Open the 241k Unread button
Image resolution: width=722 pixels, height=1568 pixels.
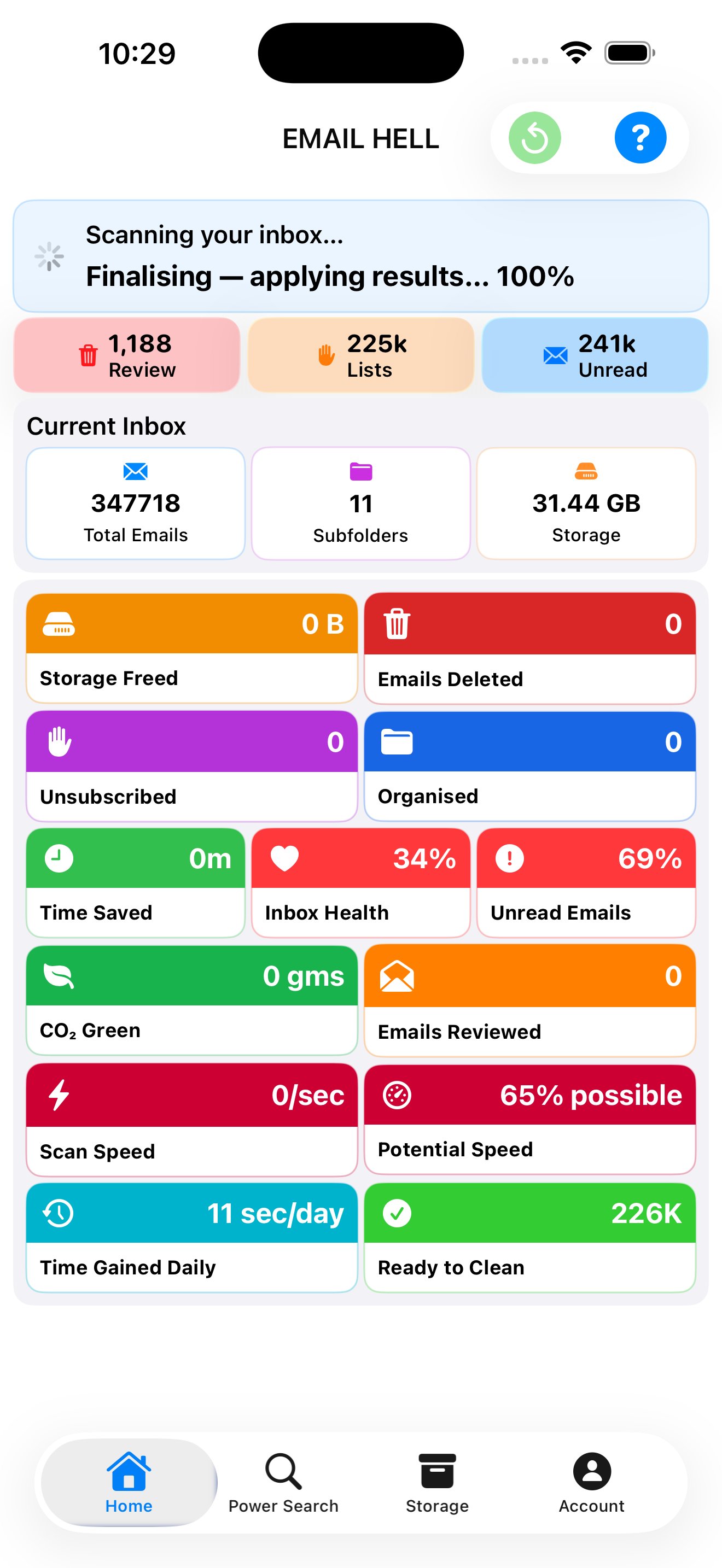(x=595, y=355)
